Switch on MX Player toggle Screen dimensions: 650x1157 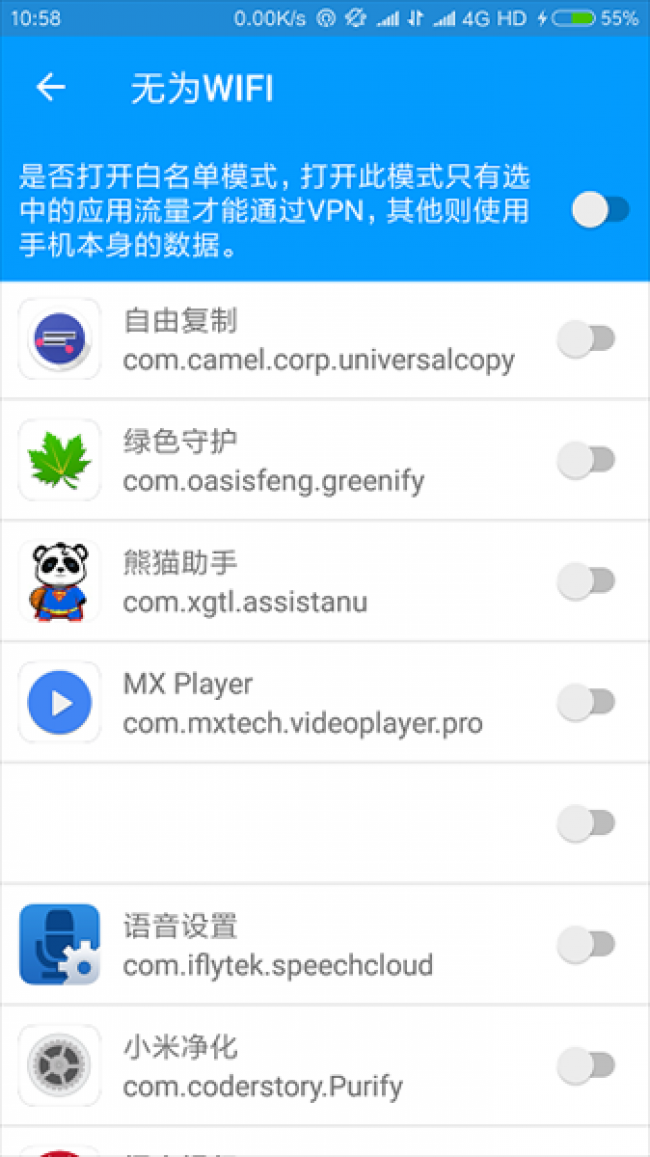586,703
